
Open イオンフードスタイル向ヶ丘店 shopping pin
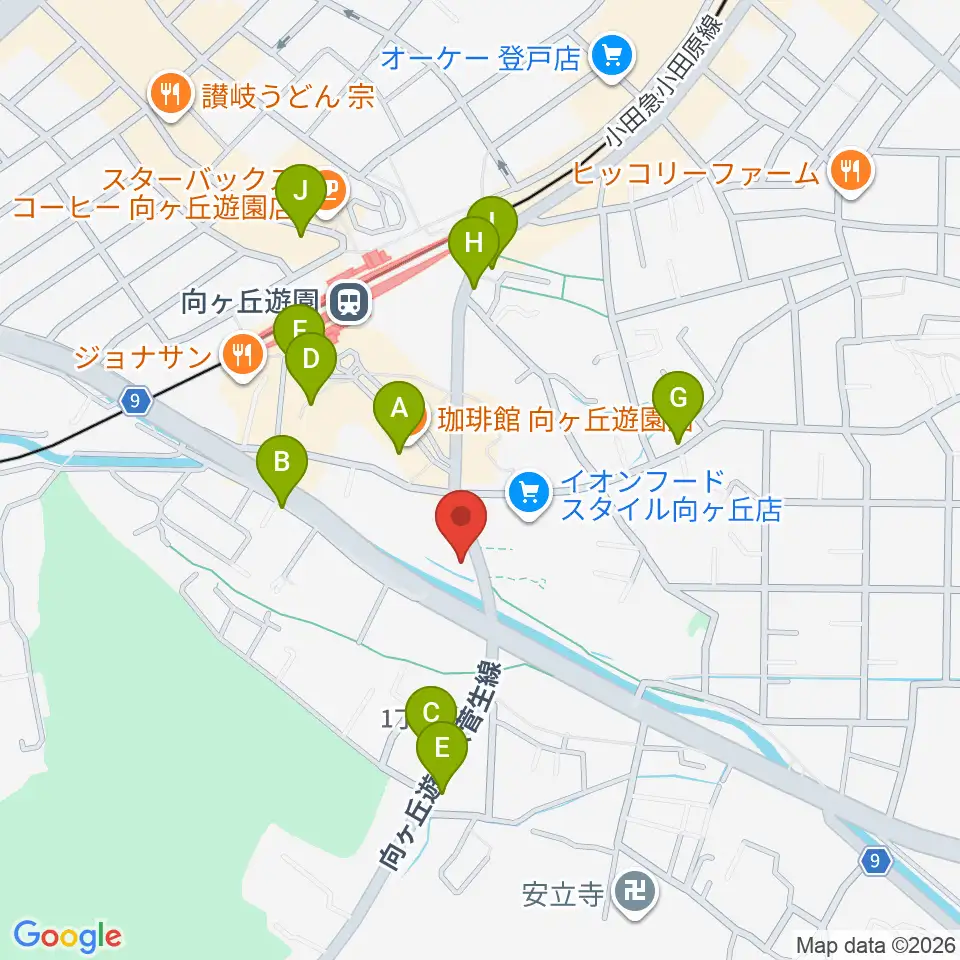click(530, 494)
